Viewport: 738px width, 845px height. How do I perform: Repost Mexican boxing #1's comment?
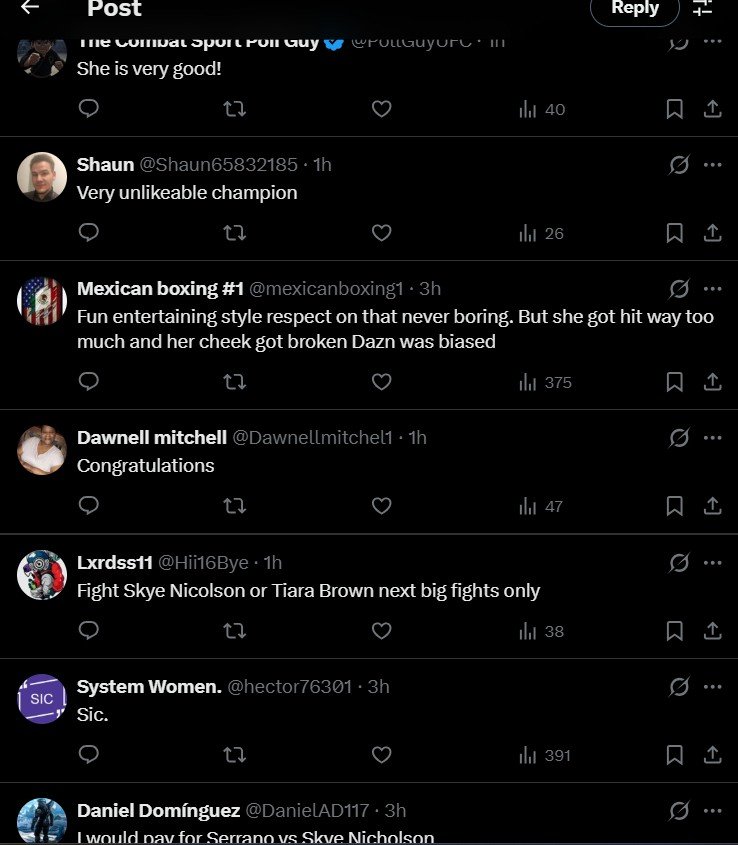tap(235, 382)
